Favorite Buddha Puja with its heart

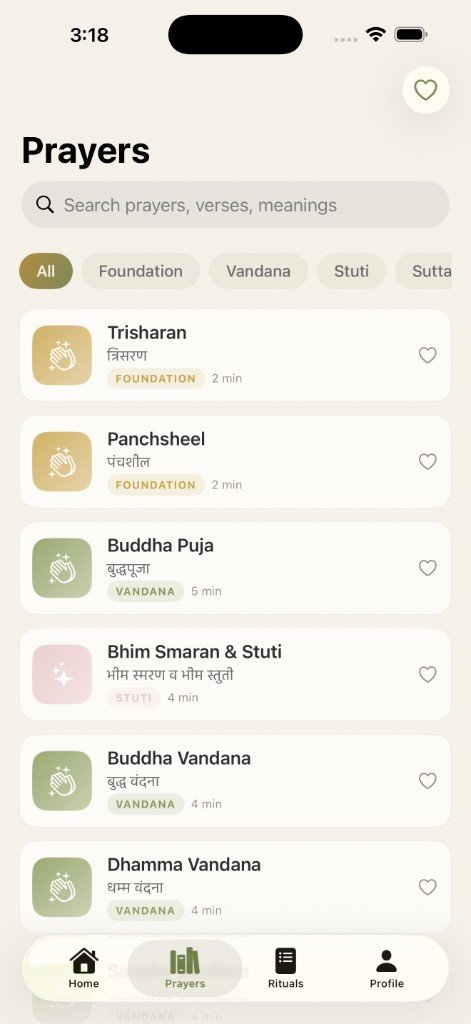coord(427,568)
